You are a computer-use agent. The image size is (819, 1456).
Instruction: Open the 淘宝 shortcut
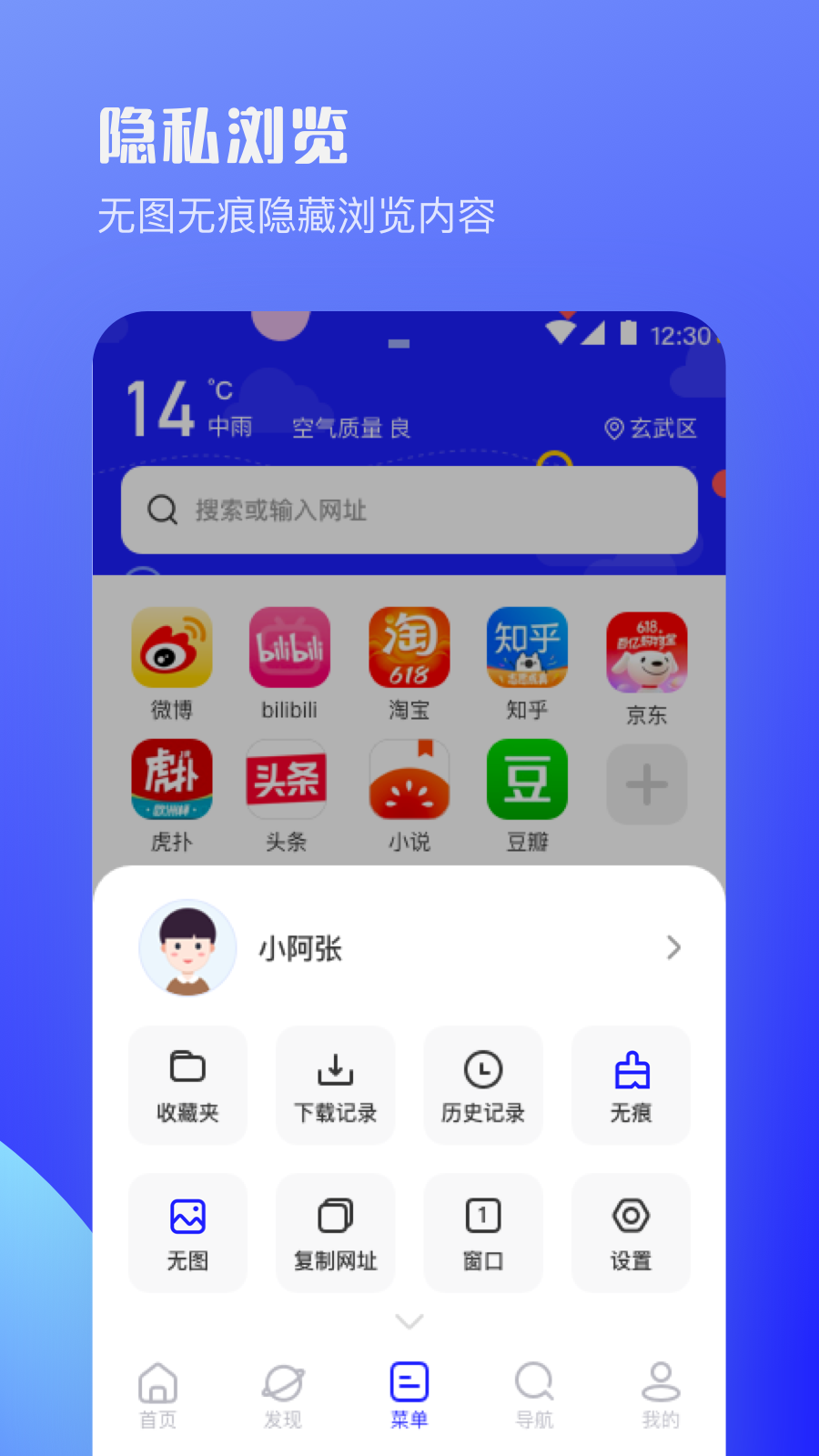click(x=409, y=648)
